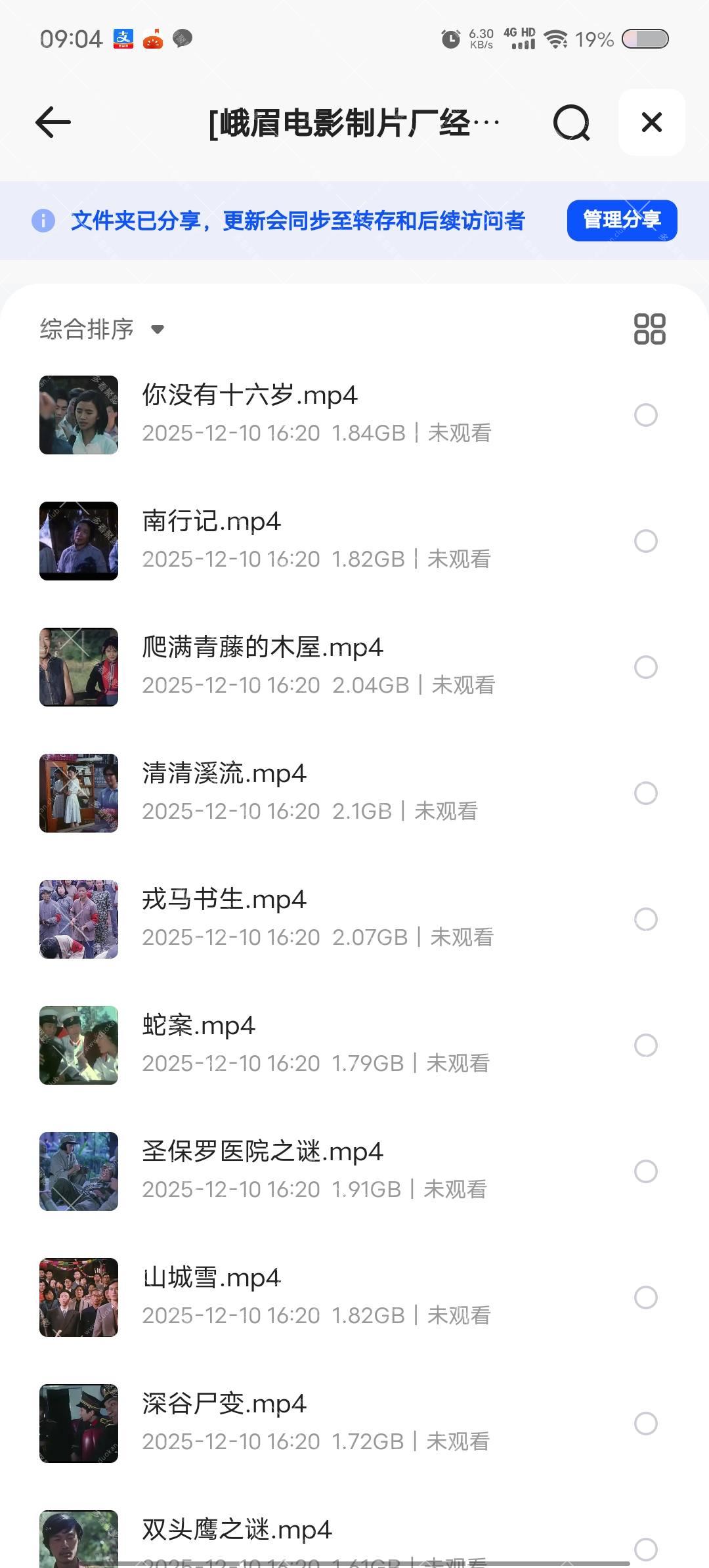Viewport: 709px width, 1568px height.
Task: Open the video 戎马书生.mp4
Action: coord(224,900)
